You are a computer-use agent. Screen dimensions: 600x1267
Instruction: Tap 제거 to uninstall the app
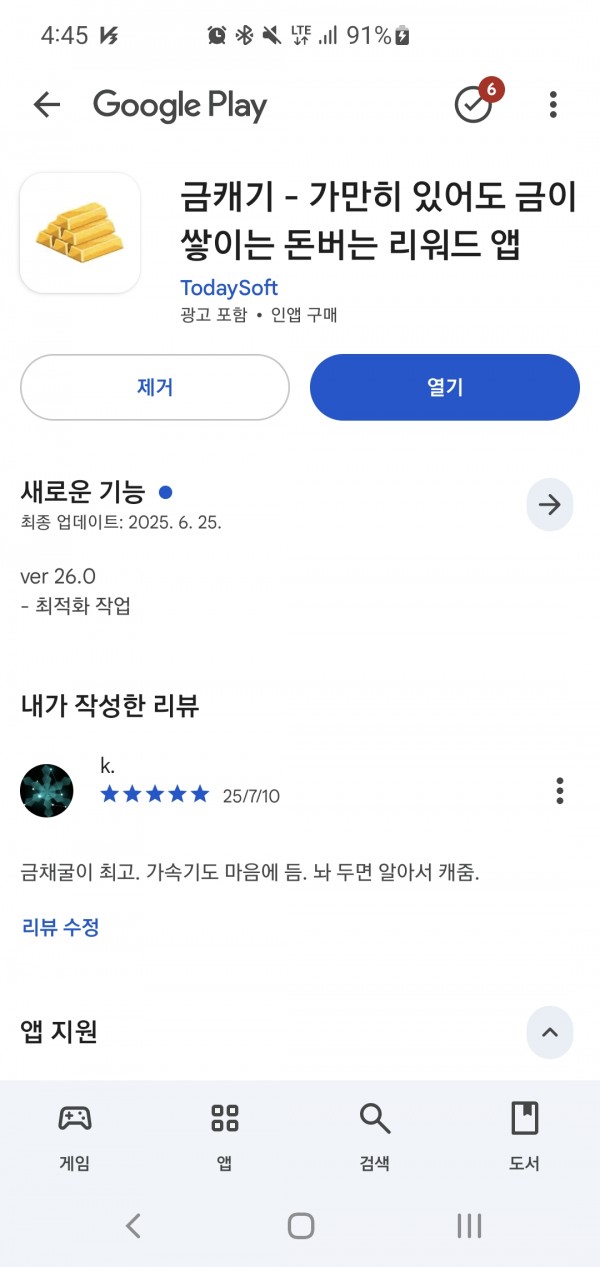click(x=155, y=387)
